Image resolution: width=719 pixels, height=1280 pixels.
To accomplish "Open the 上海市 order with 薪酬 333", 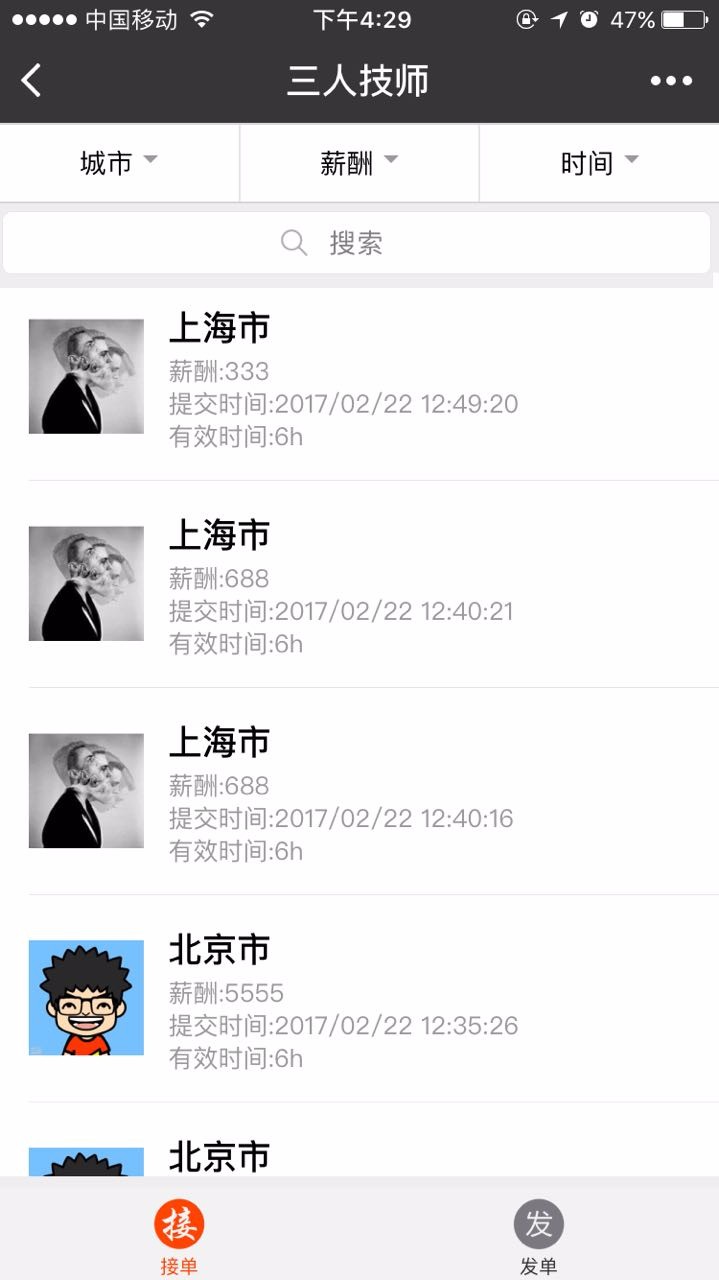I will tap(360, 378).
